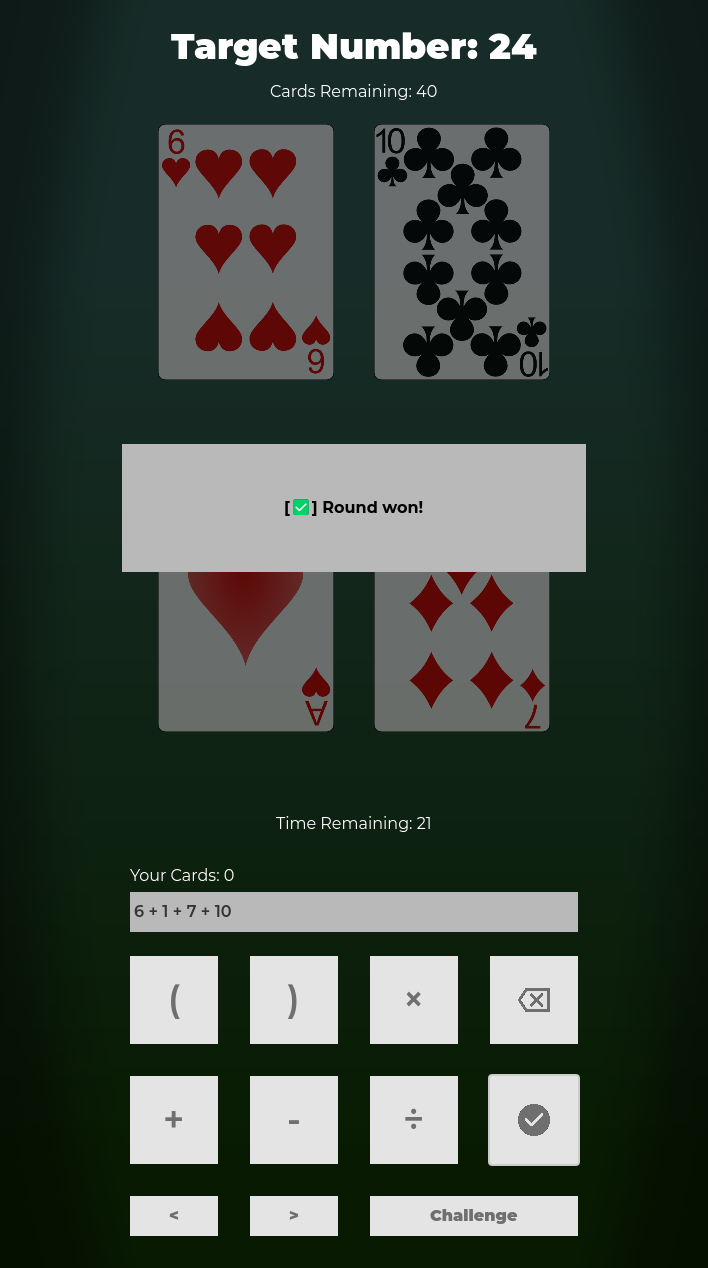This screenshot has width=708, height=1268.
Task: Move cursor right with > button
Action: pos(294,1216)
